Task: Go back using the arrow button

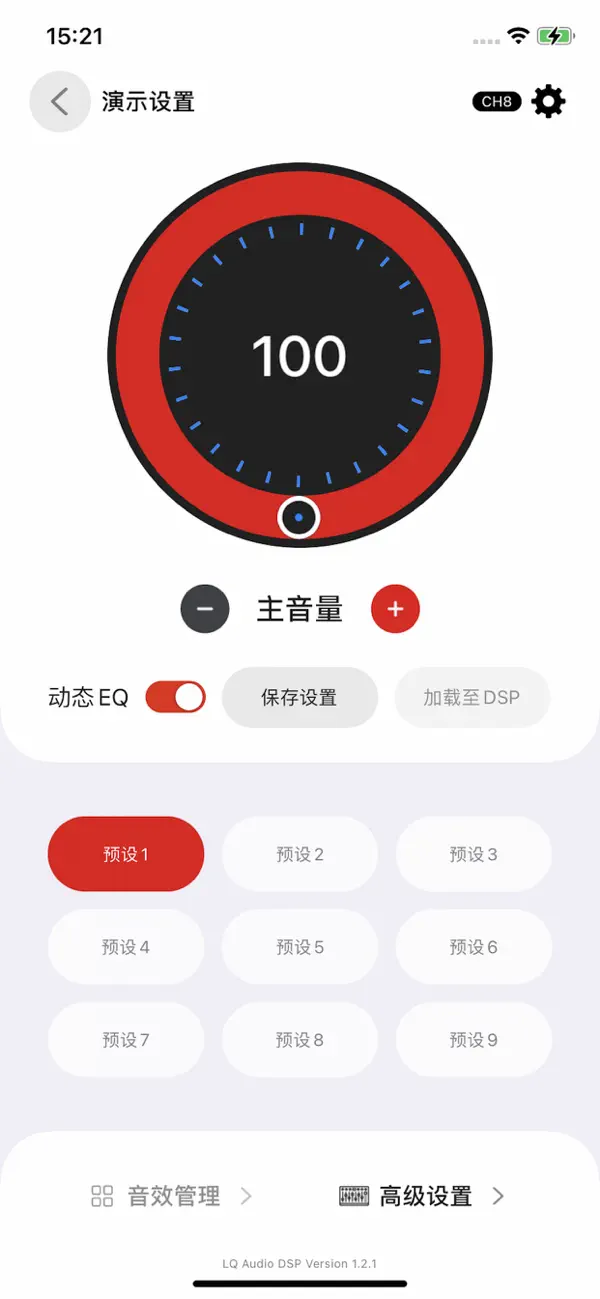Action: click(60, 102)
